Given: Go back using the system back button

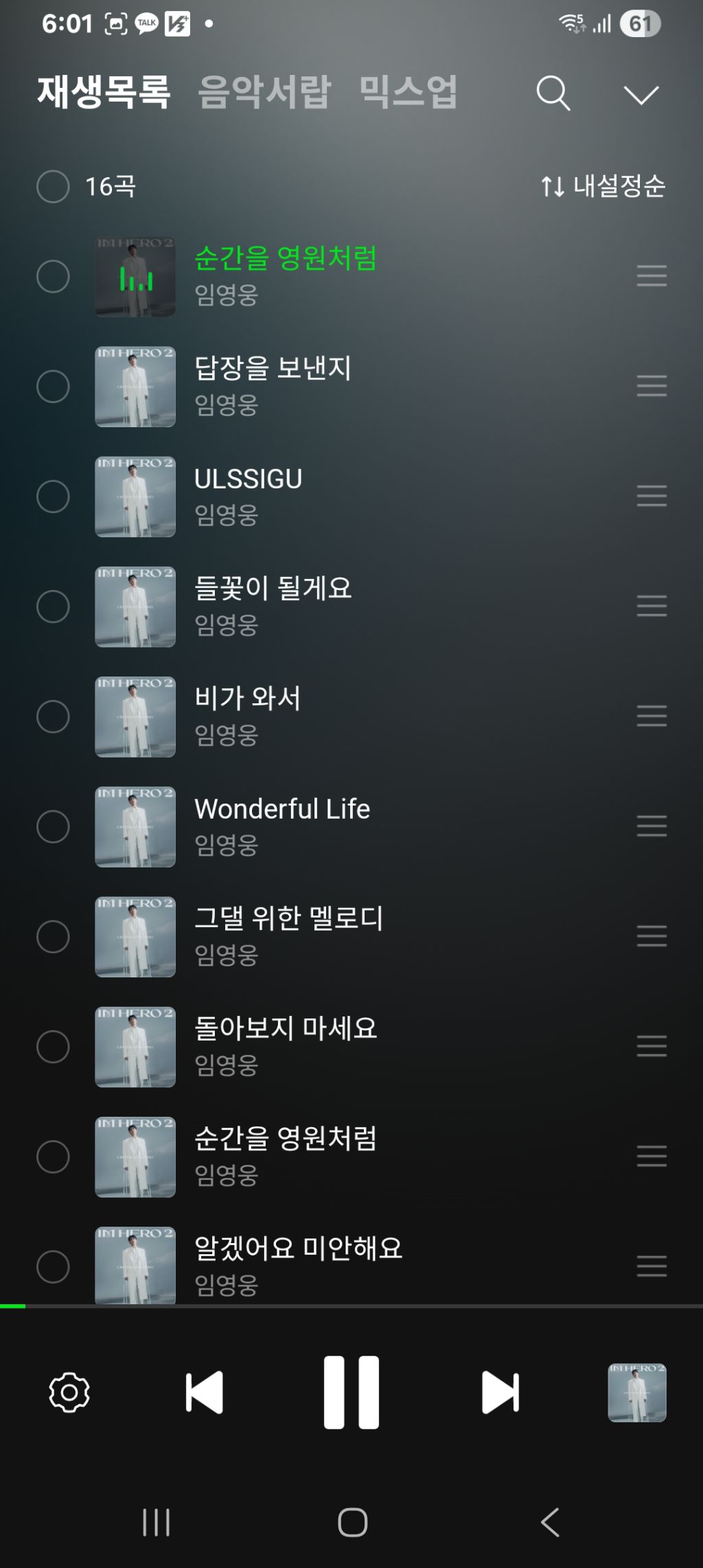Looking at the screenshot, I should (x=550, y=1522).
